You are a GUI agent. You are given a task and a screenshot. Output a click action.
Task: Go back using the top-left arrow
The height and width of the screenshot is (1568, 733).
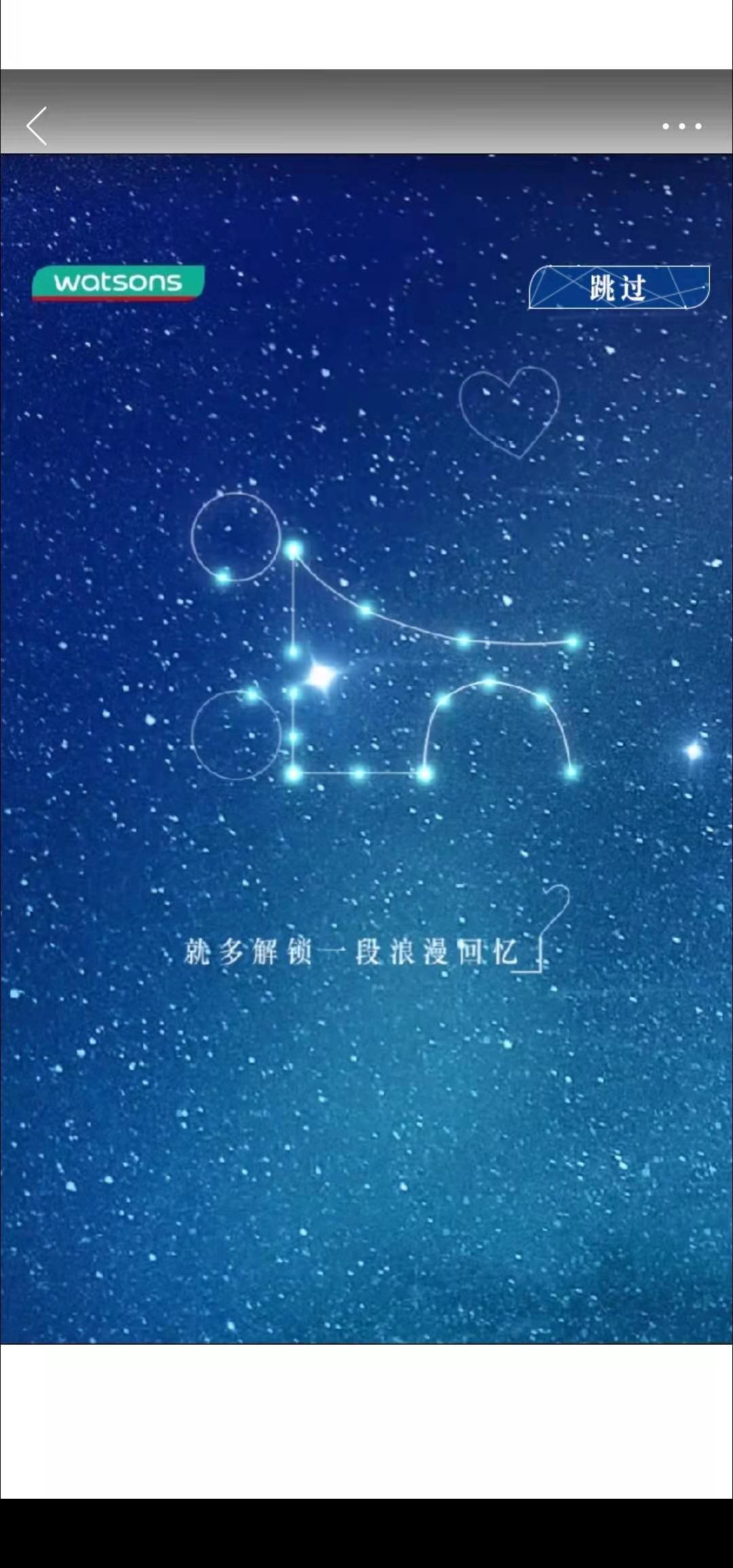[x=37, y=126]
